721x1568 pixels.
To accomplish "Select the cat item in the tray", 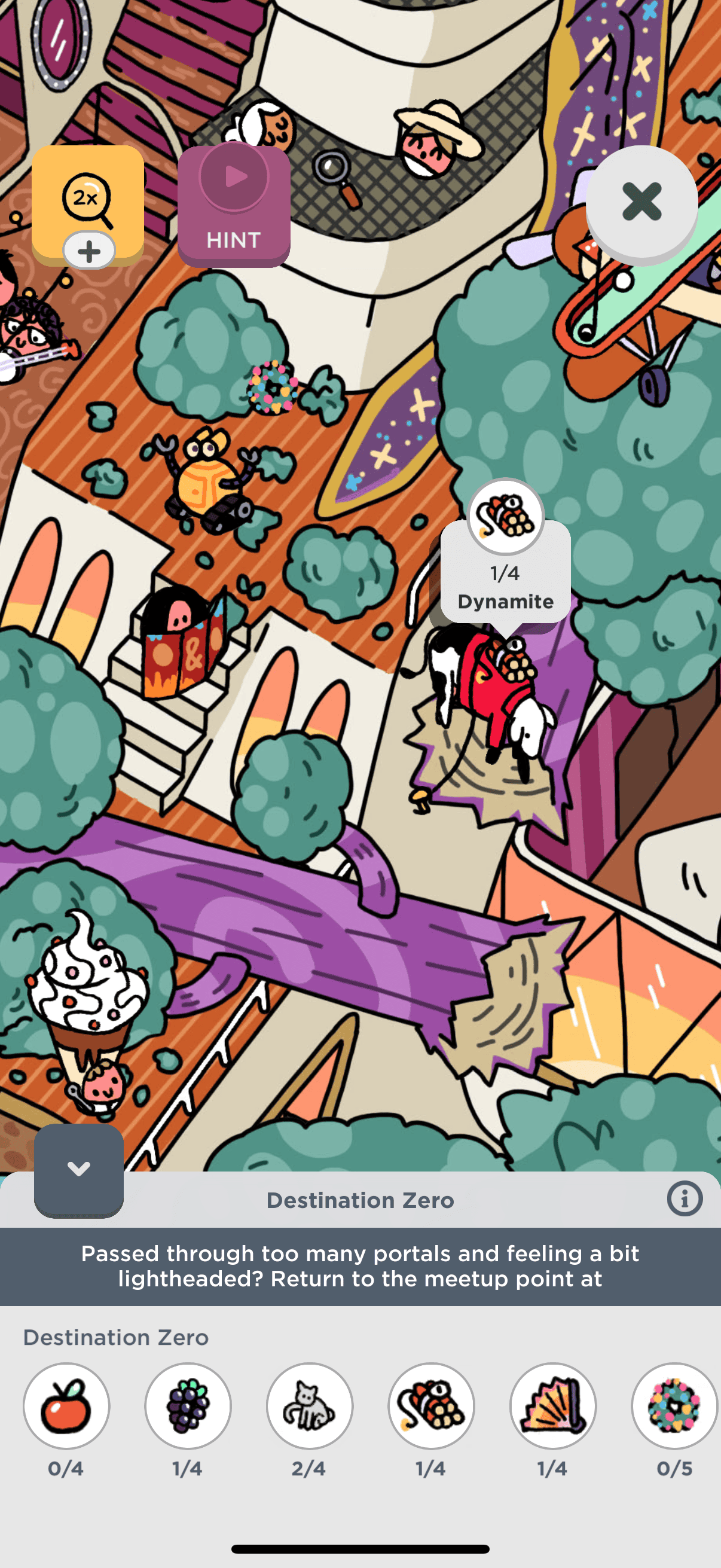I will pos(310,1406).
